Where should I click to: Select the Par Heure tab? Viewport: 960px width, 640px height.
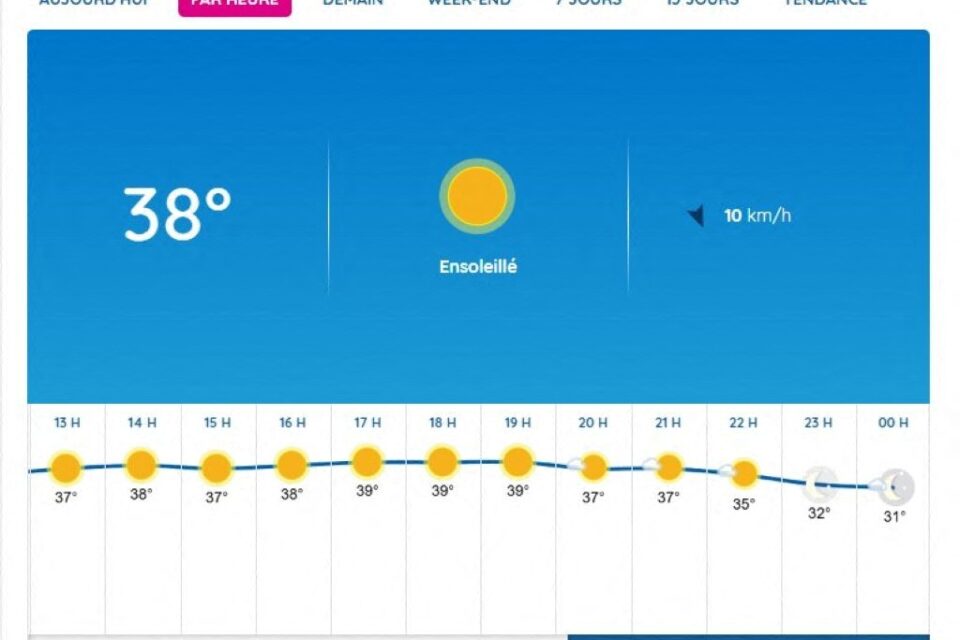point(235,4)
